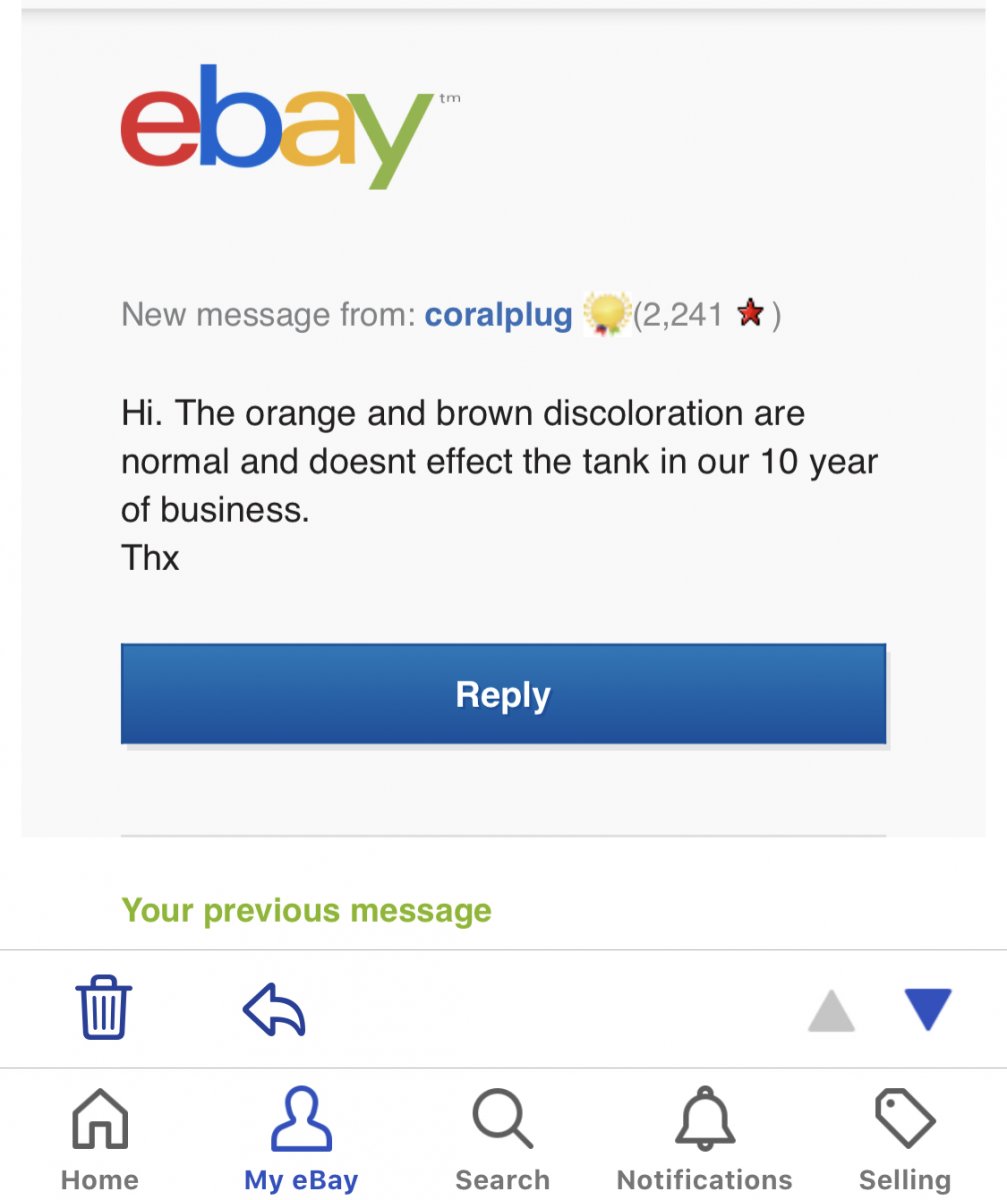Switch to the Selling tab
1007x1200 pixels.
point(904,1140)
